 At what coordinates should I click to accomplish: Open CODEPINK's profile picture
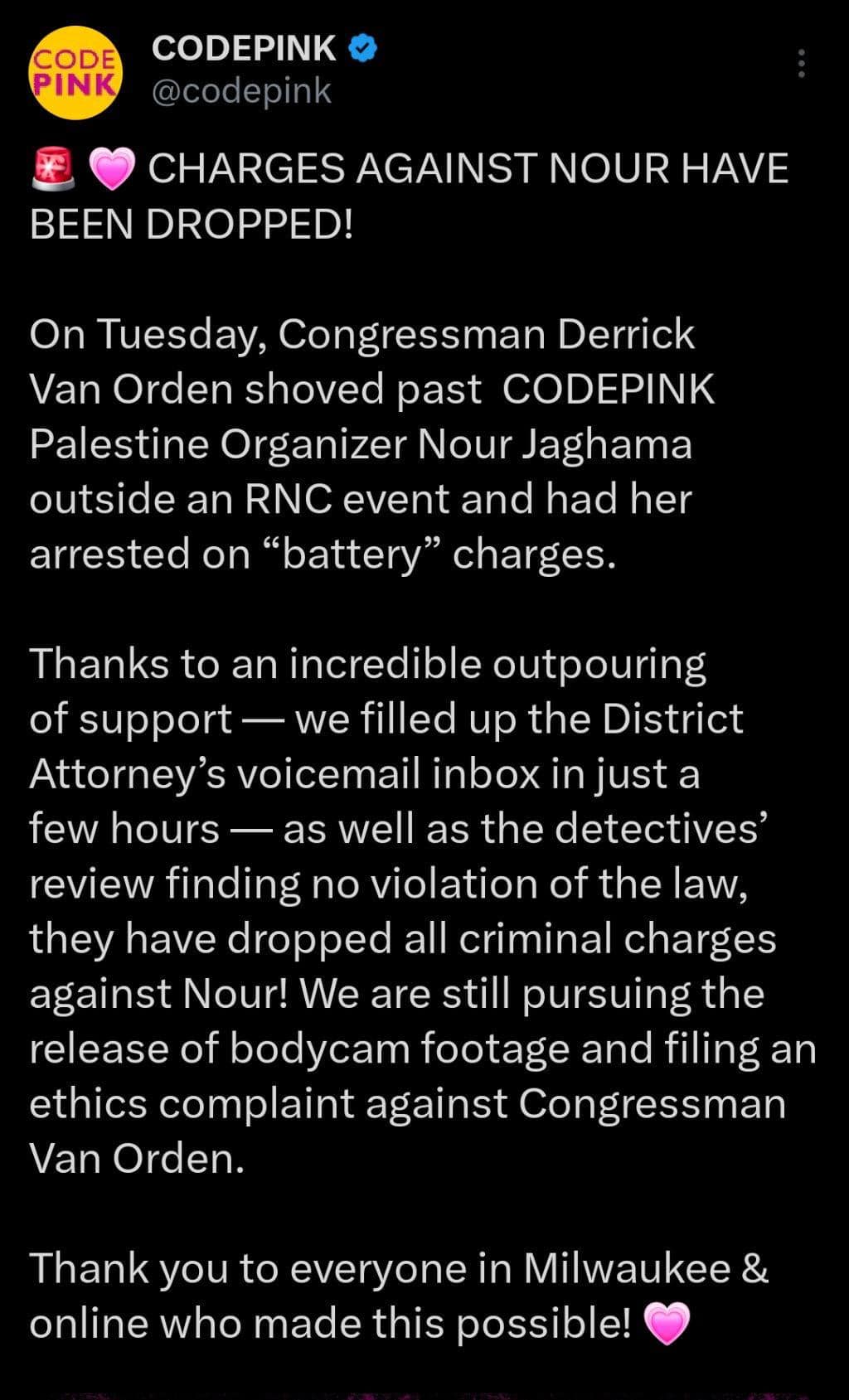coord(75,73)
